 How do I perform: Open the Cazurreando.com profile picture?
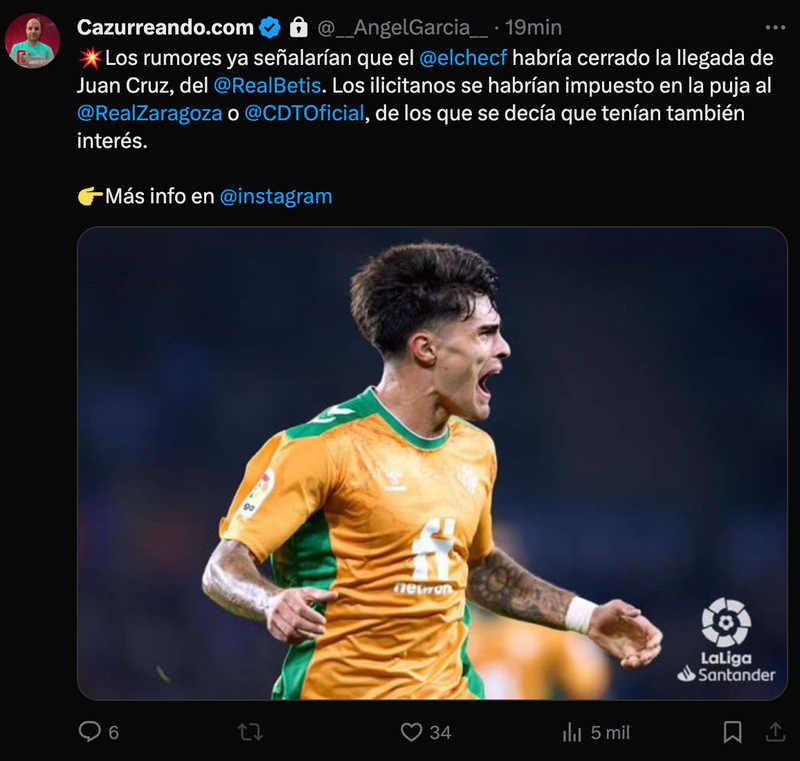32,40
